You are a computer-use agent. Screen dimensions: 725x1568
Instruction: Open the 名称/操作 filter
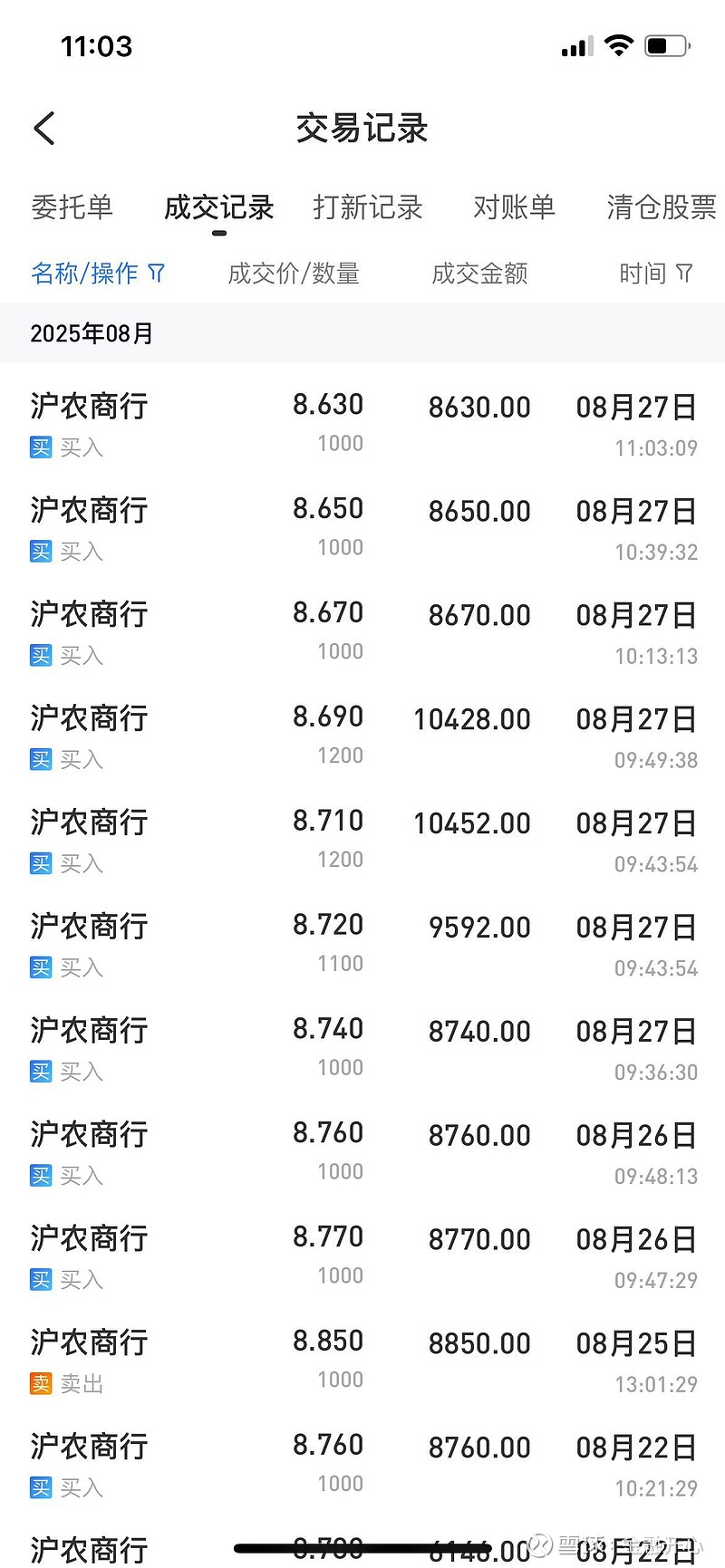tap(98, 273)
